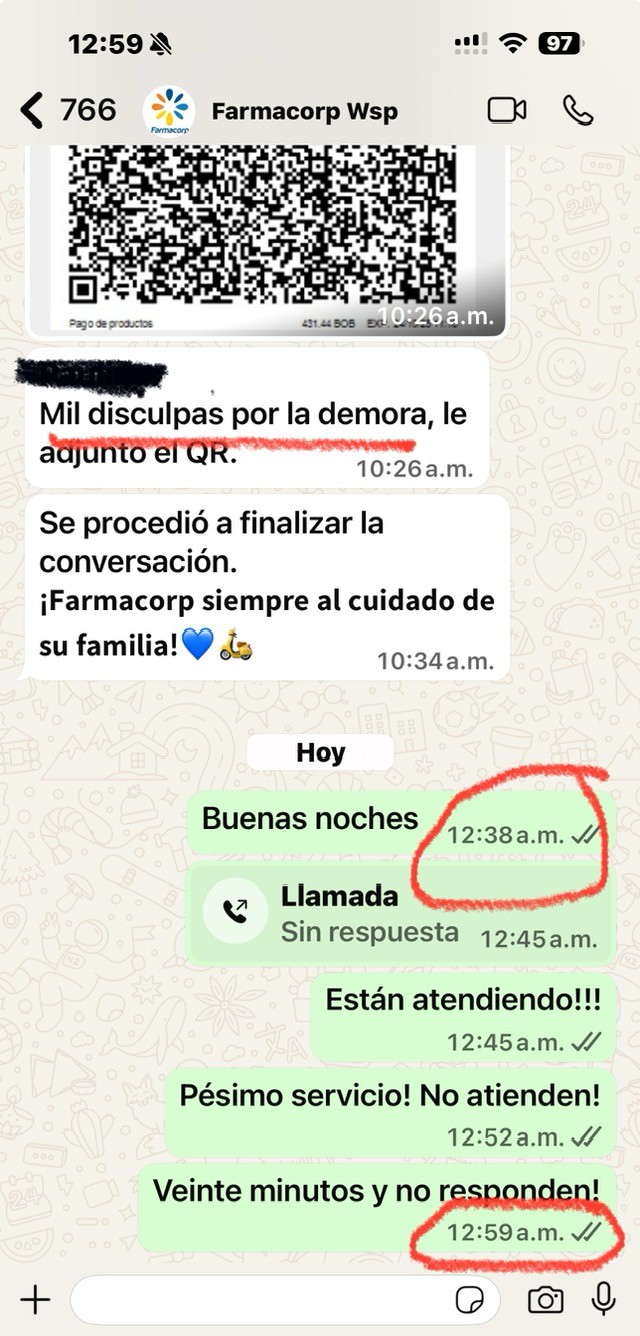
Task: Record a voice message with the microphone
Action: coord(603,1298)
